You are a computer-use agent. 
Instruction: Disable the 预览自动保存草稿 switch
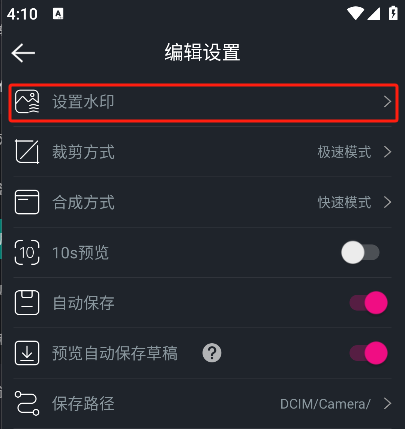click(368, 353)
